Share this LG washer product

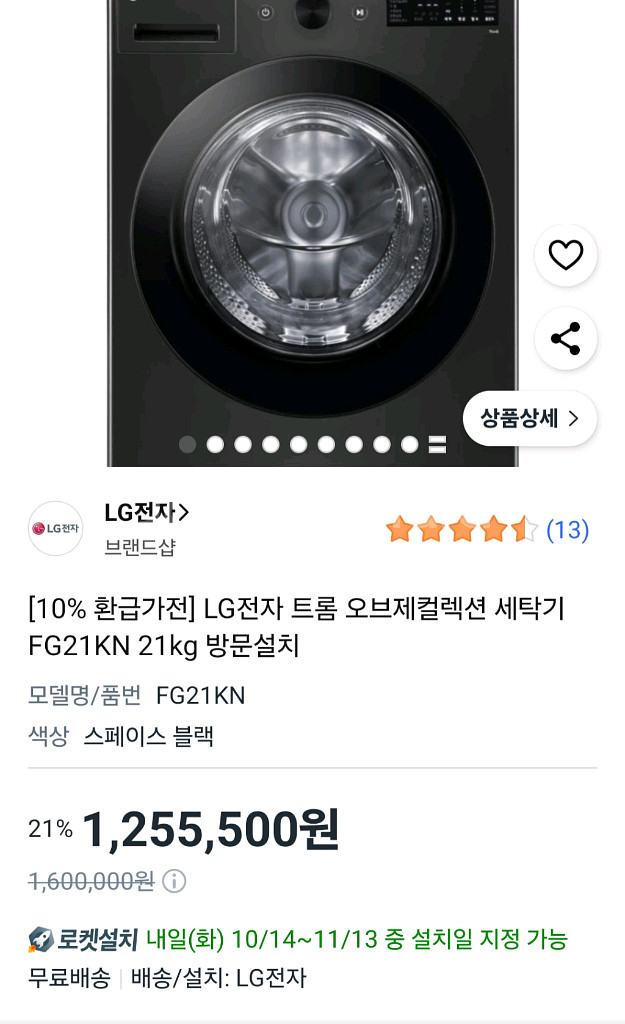[x=566, y=339]
